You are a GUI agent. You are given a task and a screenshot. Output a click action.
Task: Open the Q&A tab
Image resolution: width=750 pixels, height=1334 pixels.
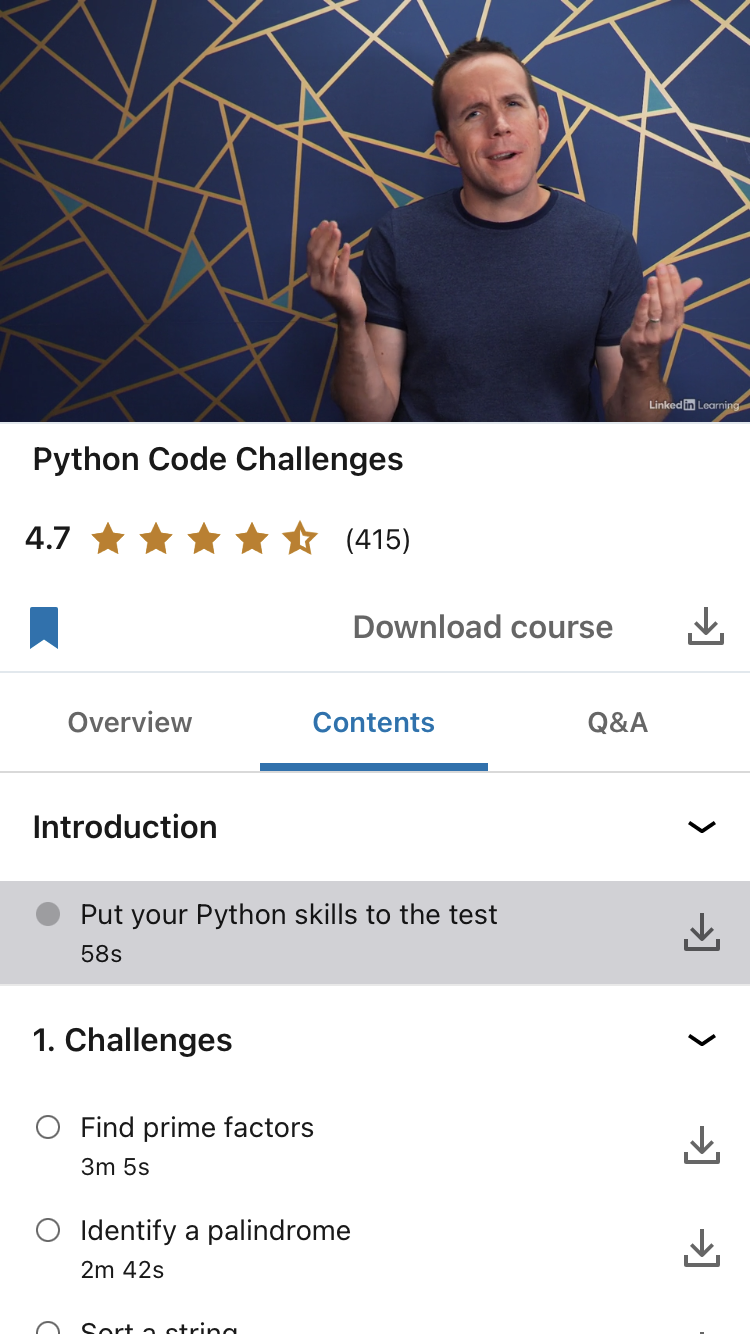click(x=617, y=723)
